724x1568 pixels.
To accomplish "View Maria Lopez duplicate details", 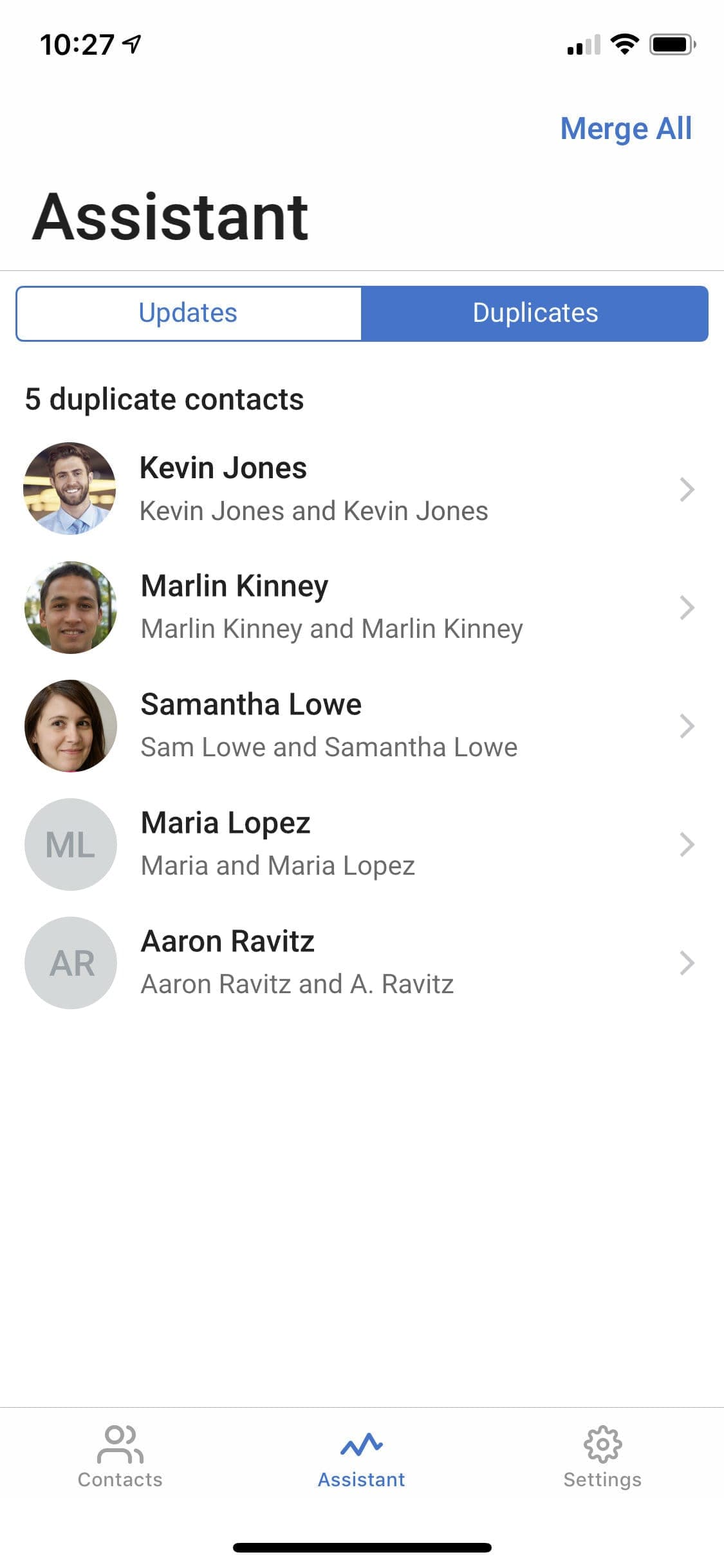I will pos(360,844).
